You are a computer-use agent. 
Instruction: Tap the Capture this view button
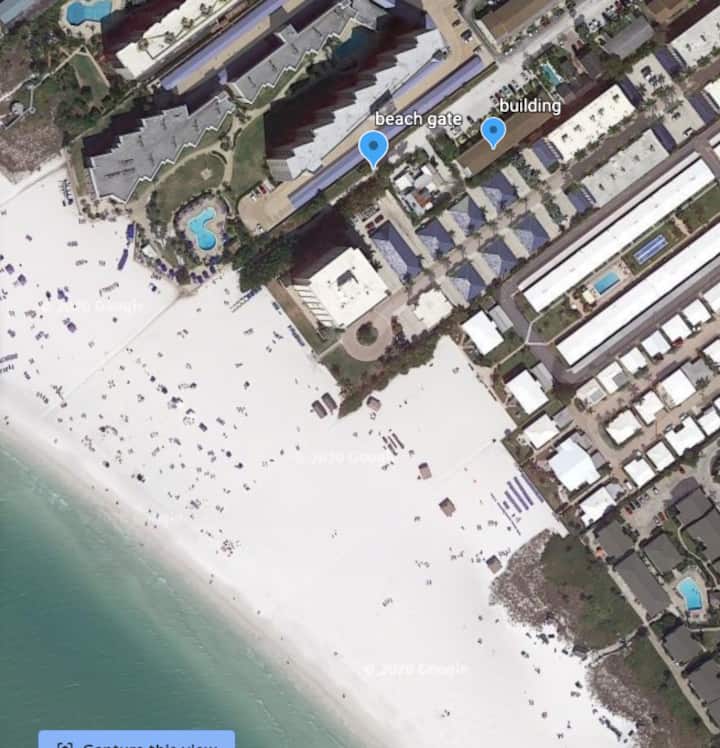pyautogui.click(x=137, y=741)
